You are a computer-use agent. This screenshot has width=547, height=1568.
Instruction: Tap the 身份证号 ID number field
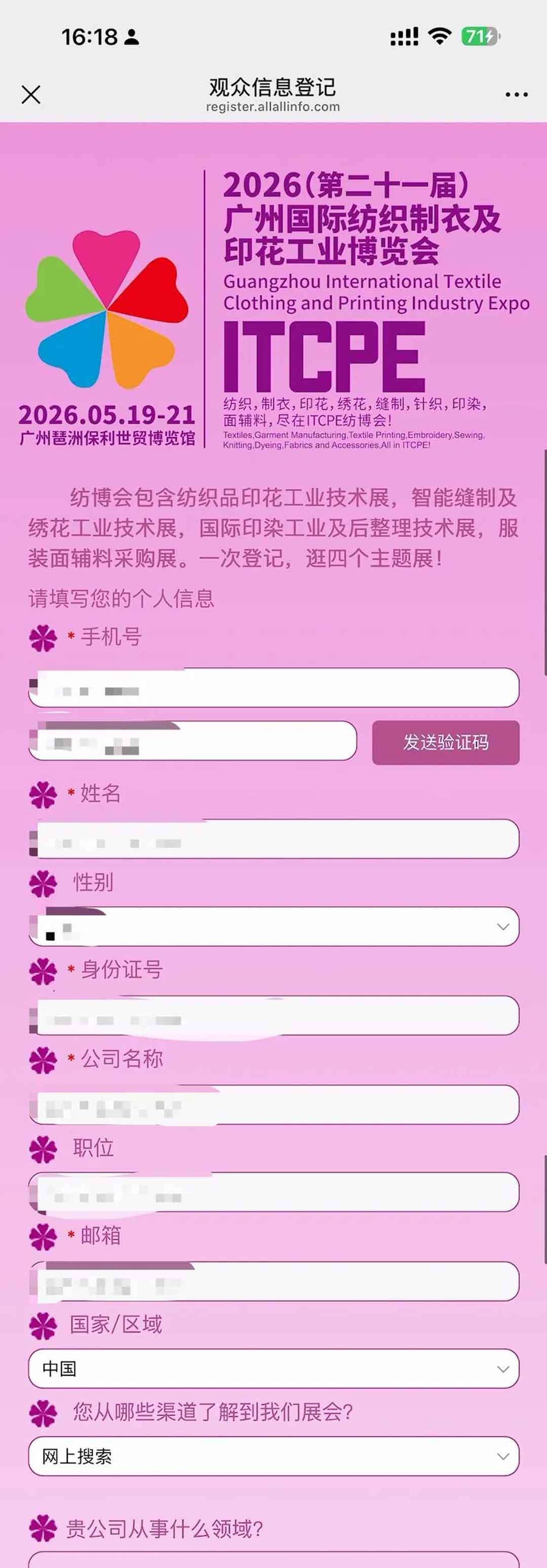click(x=274, y=1015)
